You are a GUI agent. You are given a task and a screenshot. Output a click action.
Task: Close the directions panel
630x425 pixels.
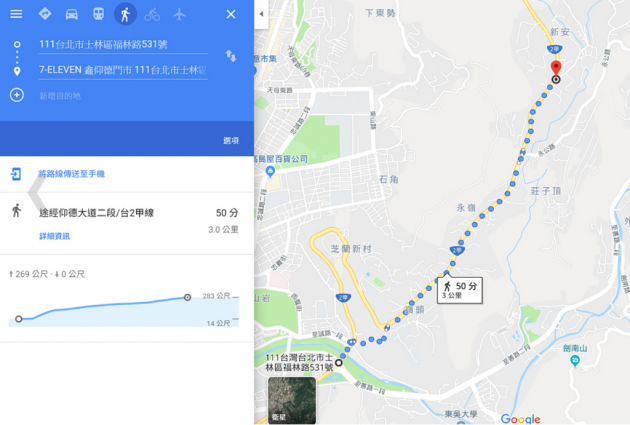click(231, 14)
